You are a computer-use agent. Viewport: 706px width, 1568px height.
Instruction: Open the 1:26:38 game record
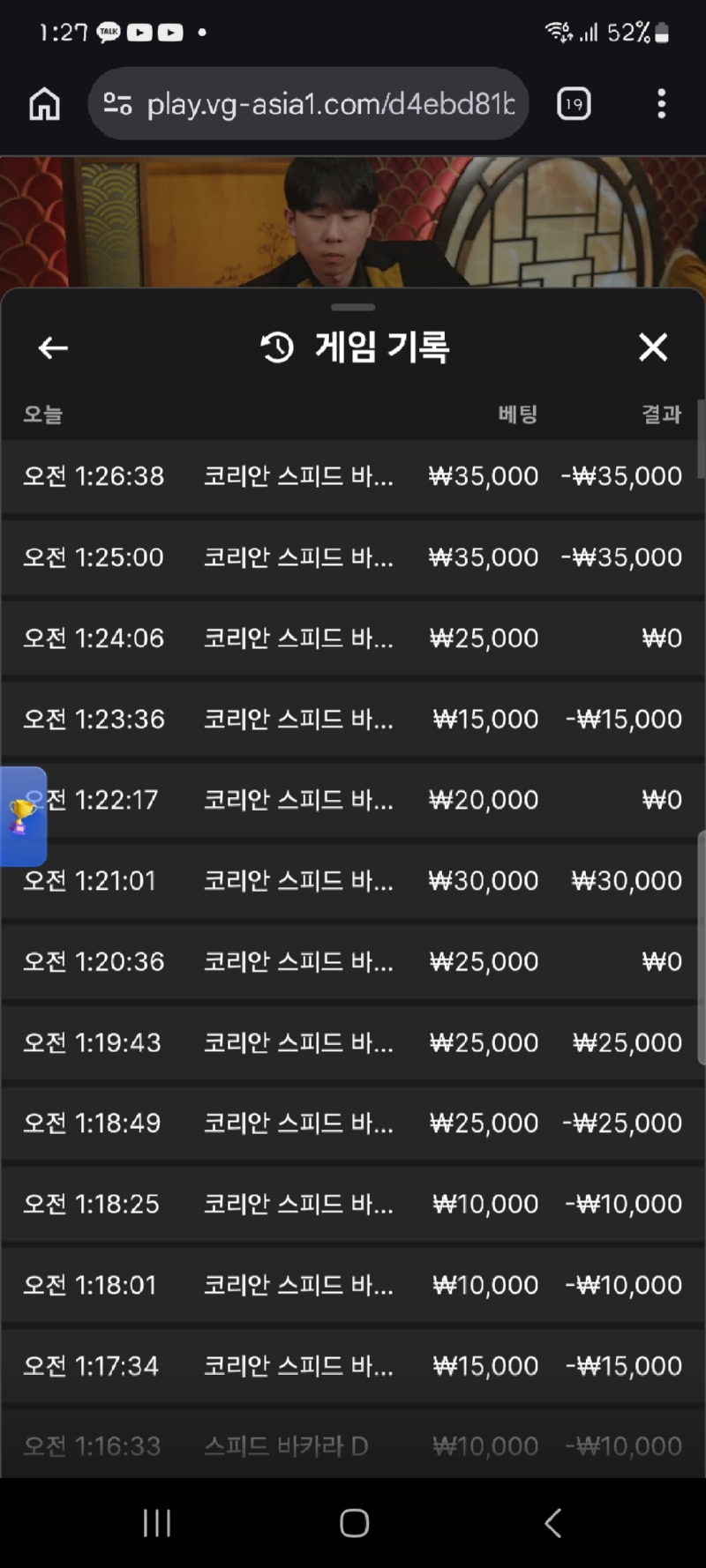click(353, 476)
